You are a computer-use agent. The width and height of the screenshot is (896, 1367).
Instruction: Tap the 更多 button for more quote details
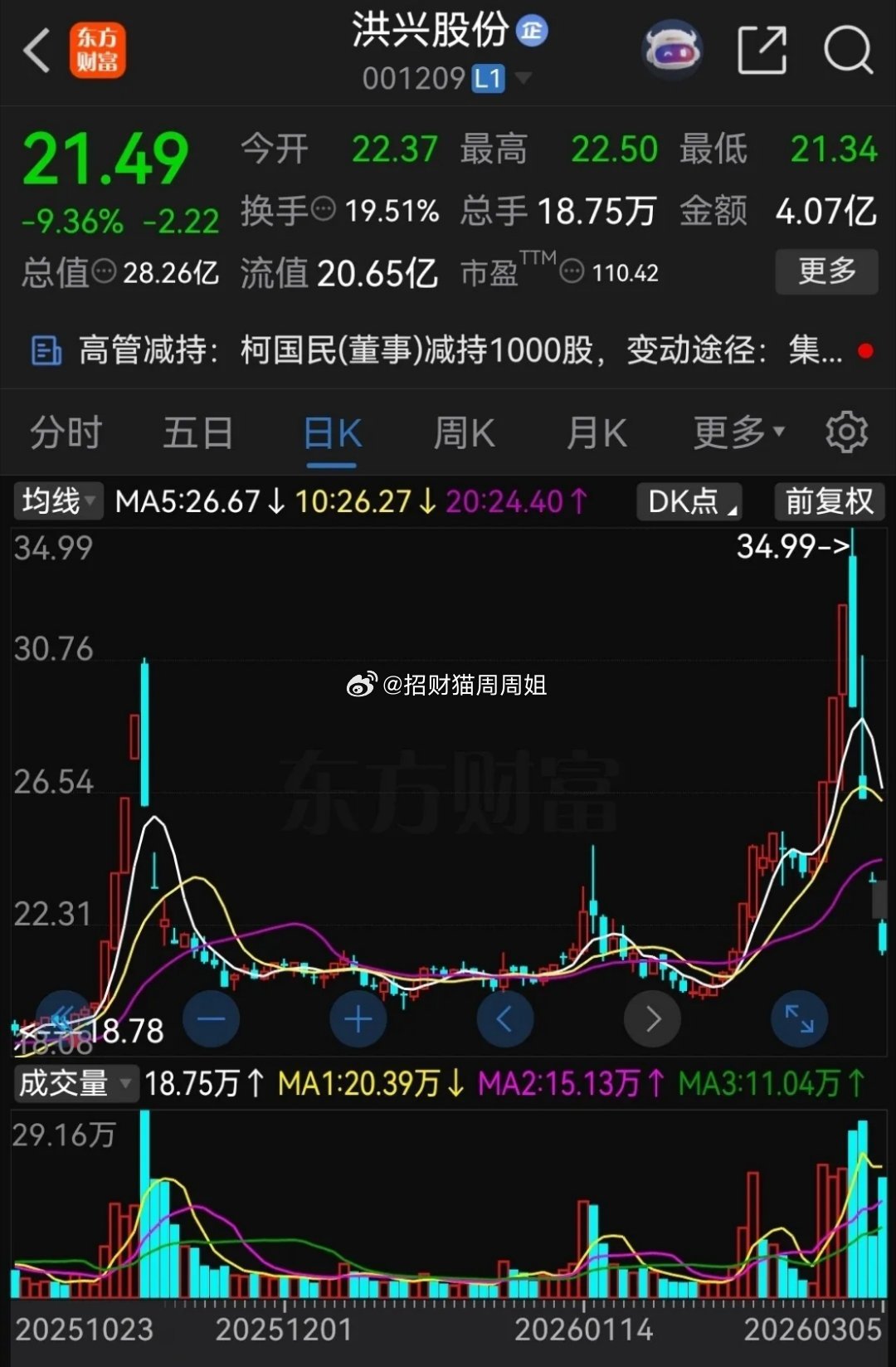[x=825, y=271]
